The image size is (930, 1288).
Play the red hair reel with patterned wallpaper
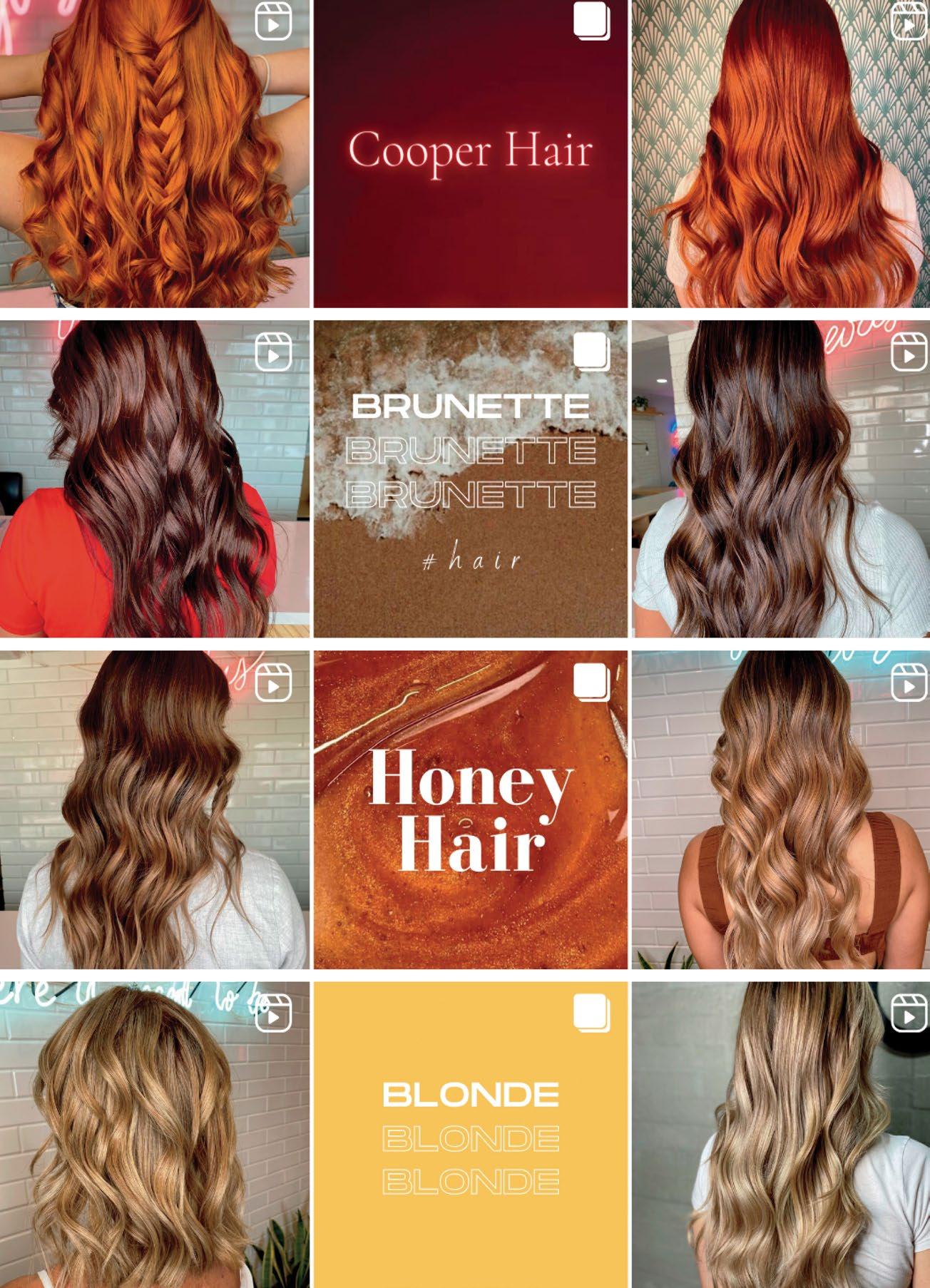[781, 153]
